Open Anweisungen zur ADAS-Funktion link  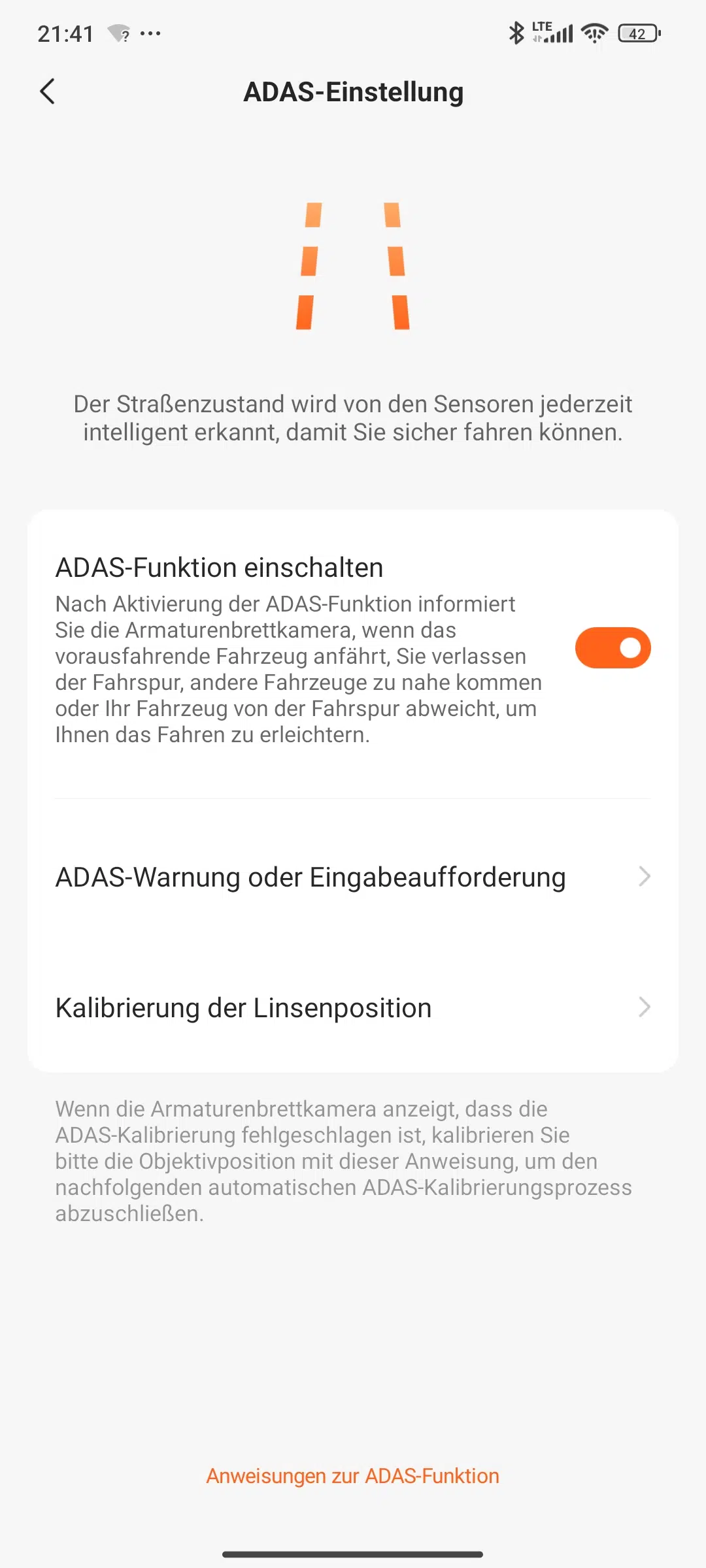click(x=353, y=1476)
